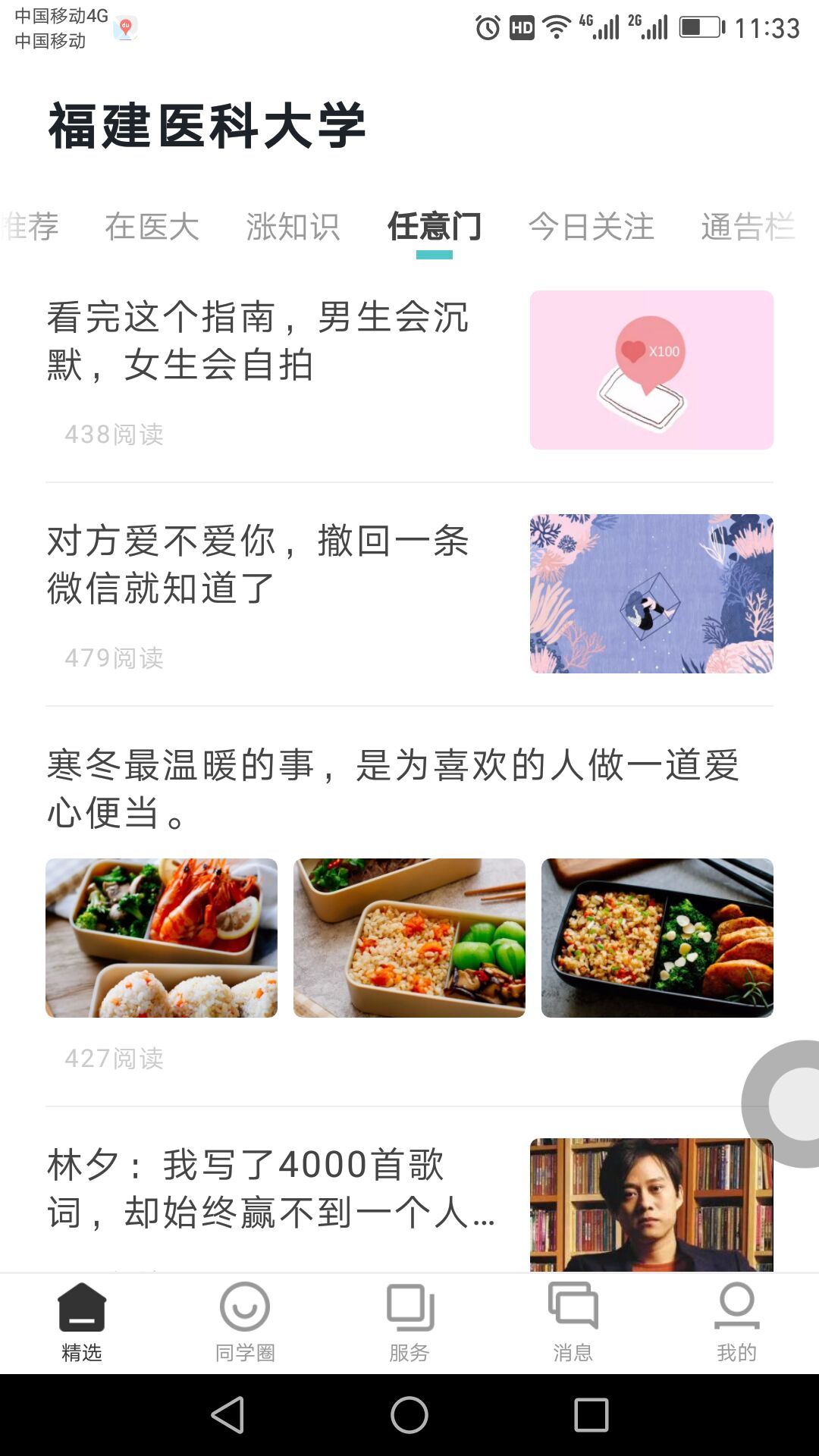Go to the 通告栏 tab
Viewport: 819px width, 1456px height.
click(x=747, y=226)
